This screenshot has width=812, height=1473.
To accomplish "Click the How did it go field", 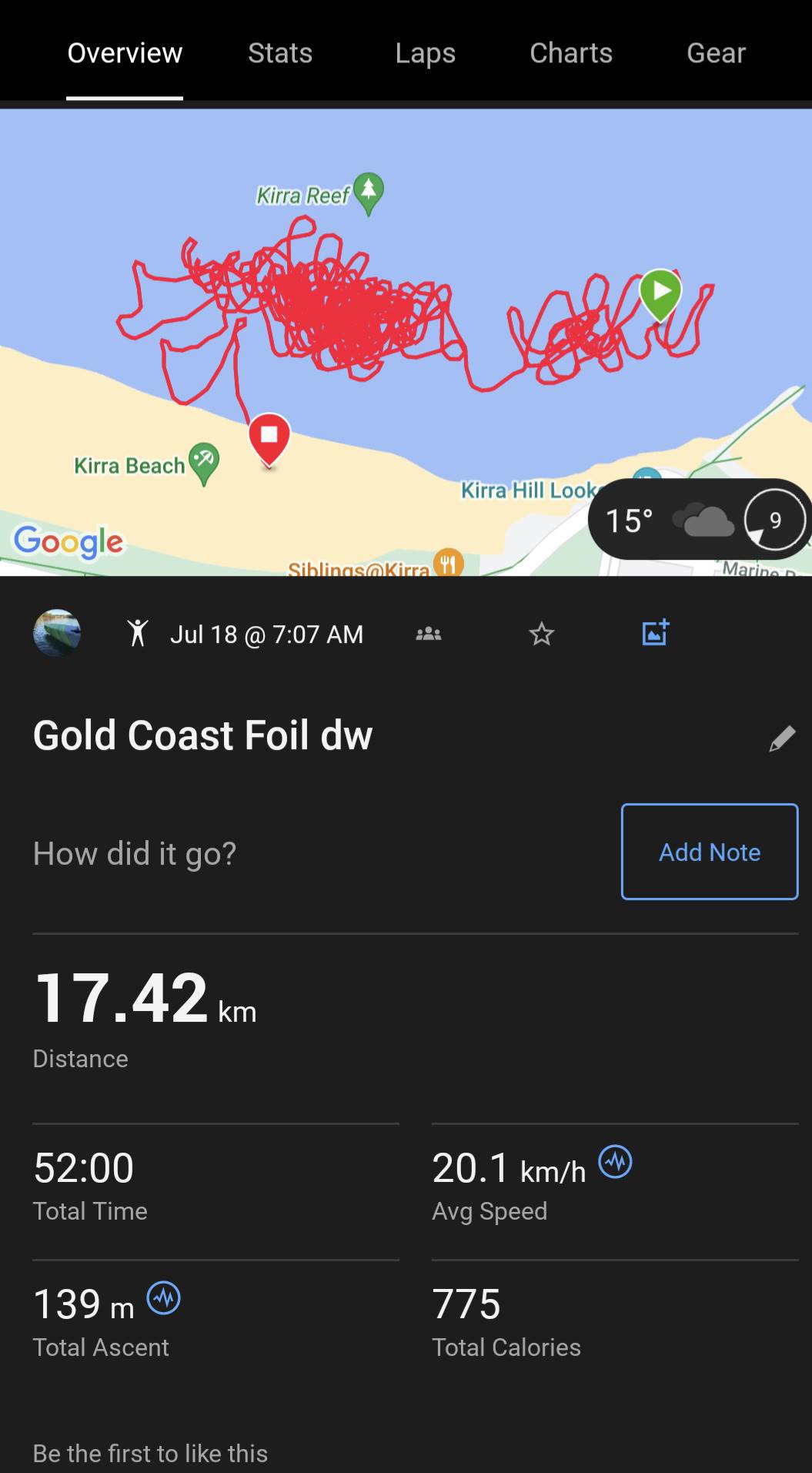I will pos(133,852).
